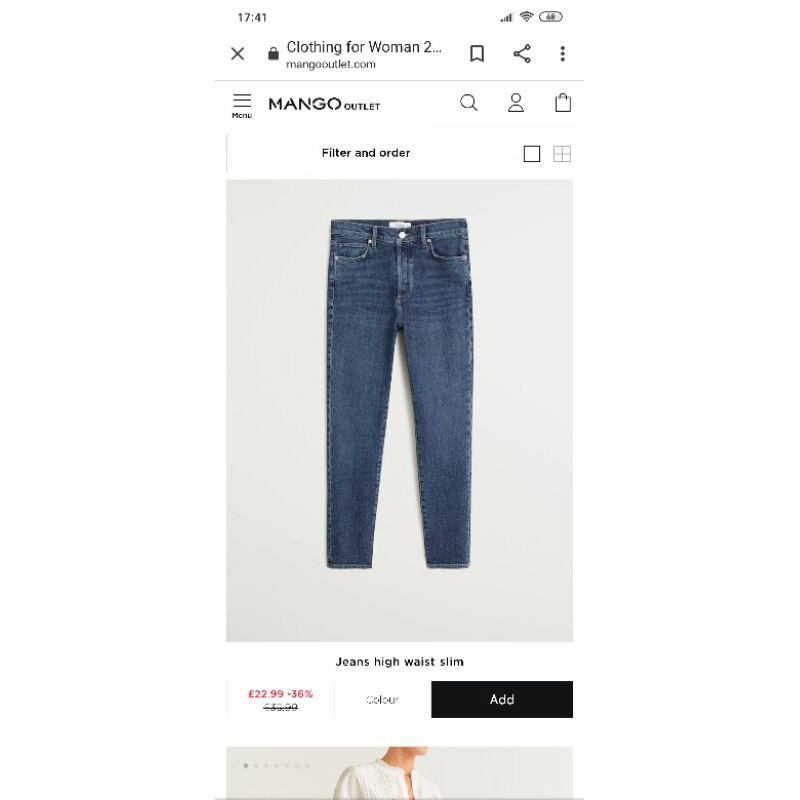Choose a colour for the jeans
Screen dimensions: 800x800
pos(382,700)
